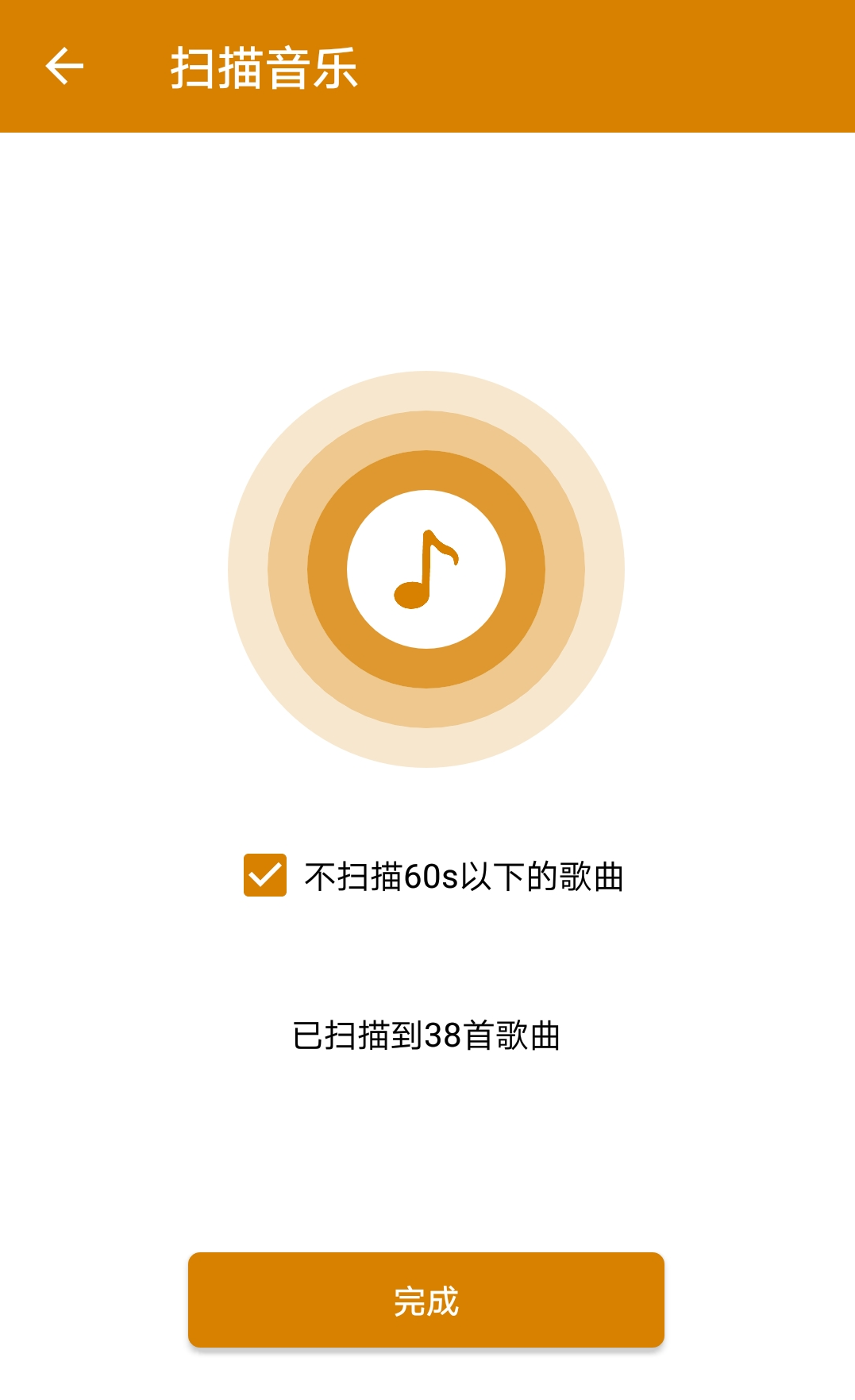Go back from the 扫描音乐 screen
Viewport: 855px width, 1400px height.
pyautogui.click(x=64, y=66)
